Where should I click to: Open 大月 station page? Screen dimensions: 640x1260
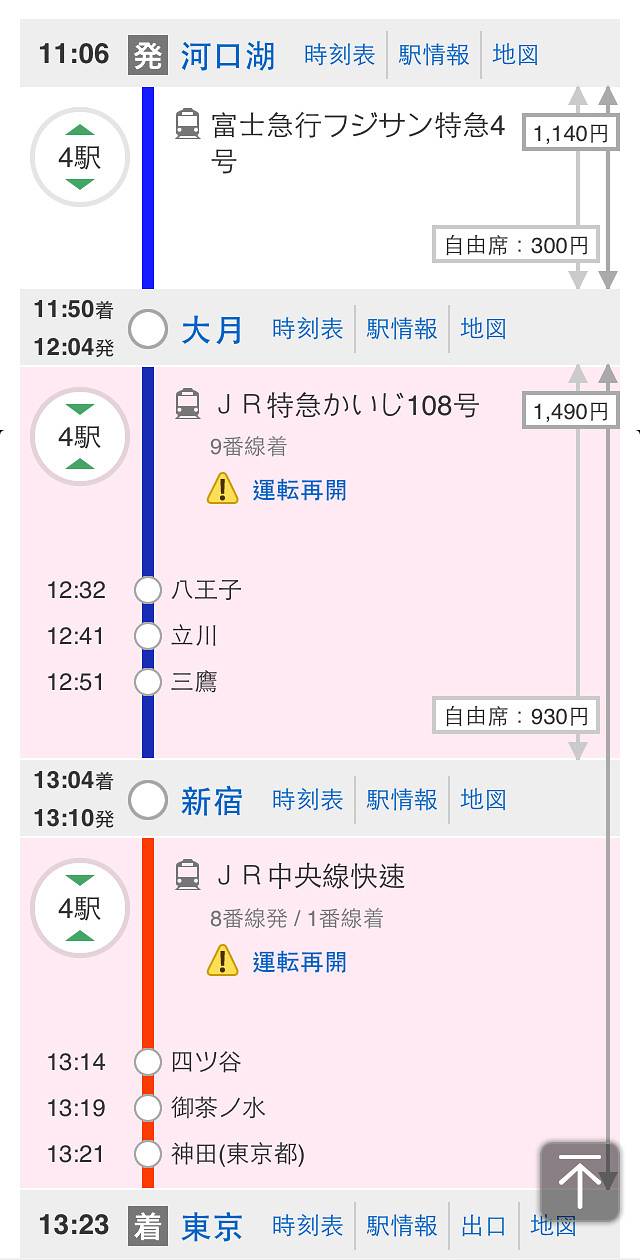[212, 329]
